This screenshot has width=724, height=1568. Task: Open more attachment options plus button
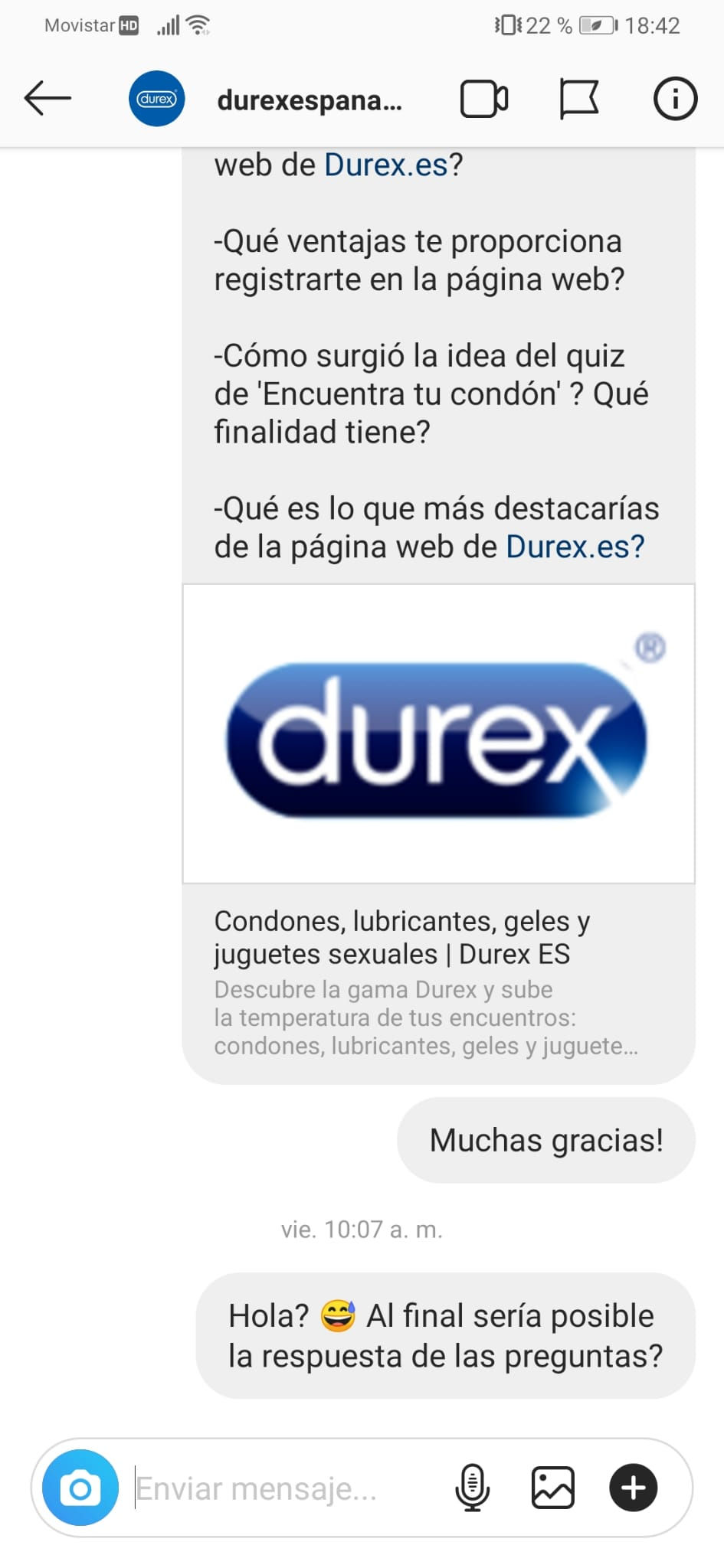pyautogui.click(x=633, y=1488)
